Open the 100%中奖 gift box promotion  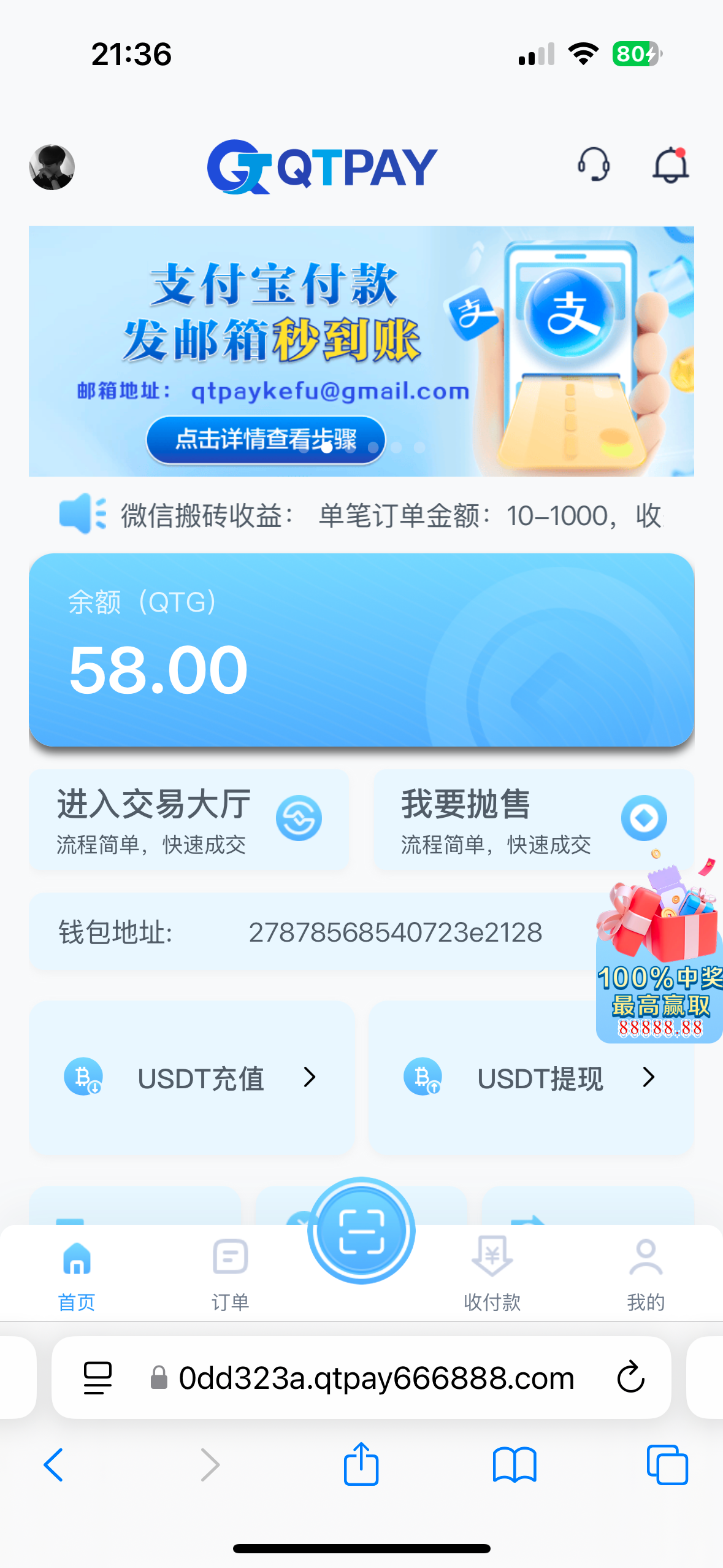coord(660,957)
